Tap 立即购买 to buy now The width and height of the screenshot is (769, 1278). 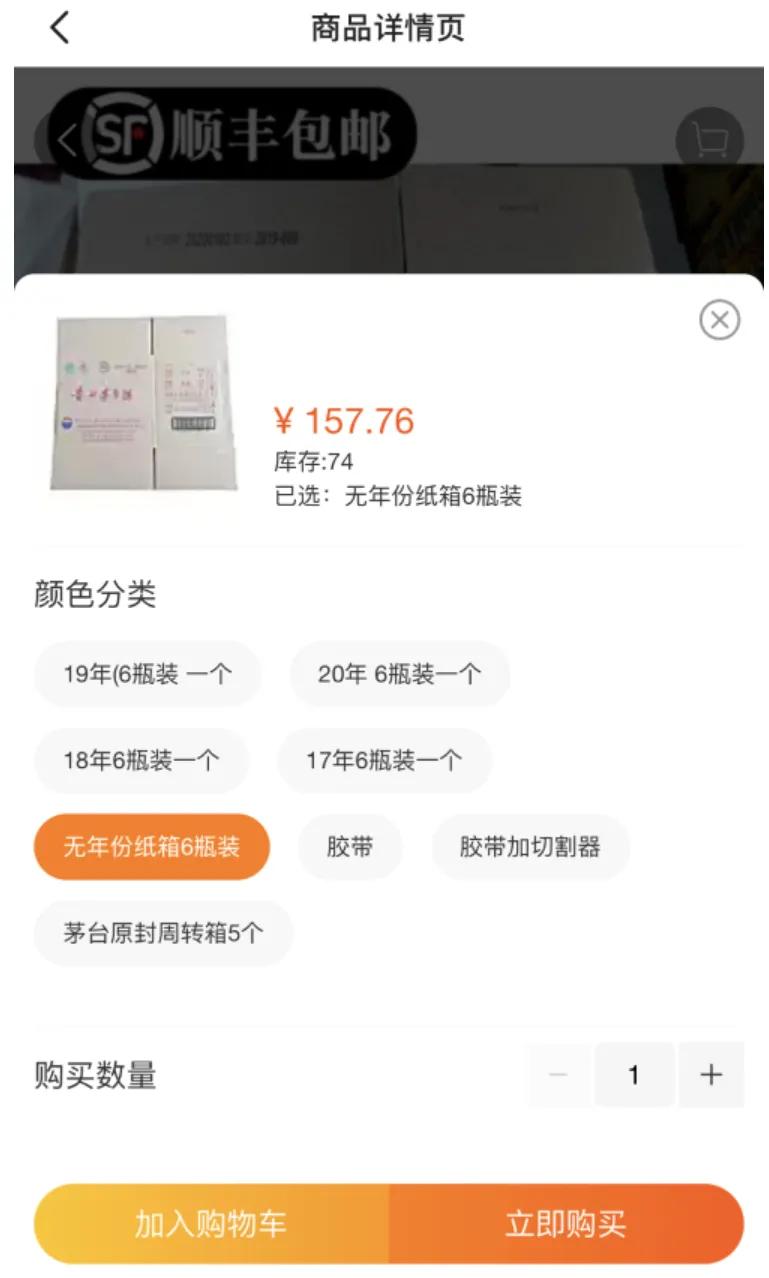567,1223
